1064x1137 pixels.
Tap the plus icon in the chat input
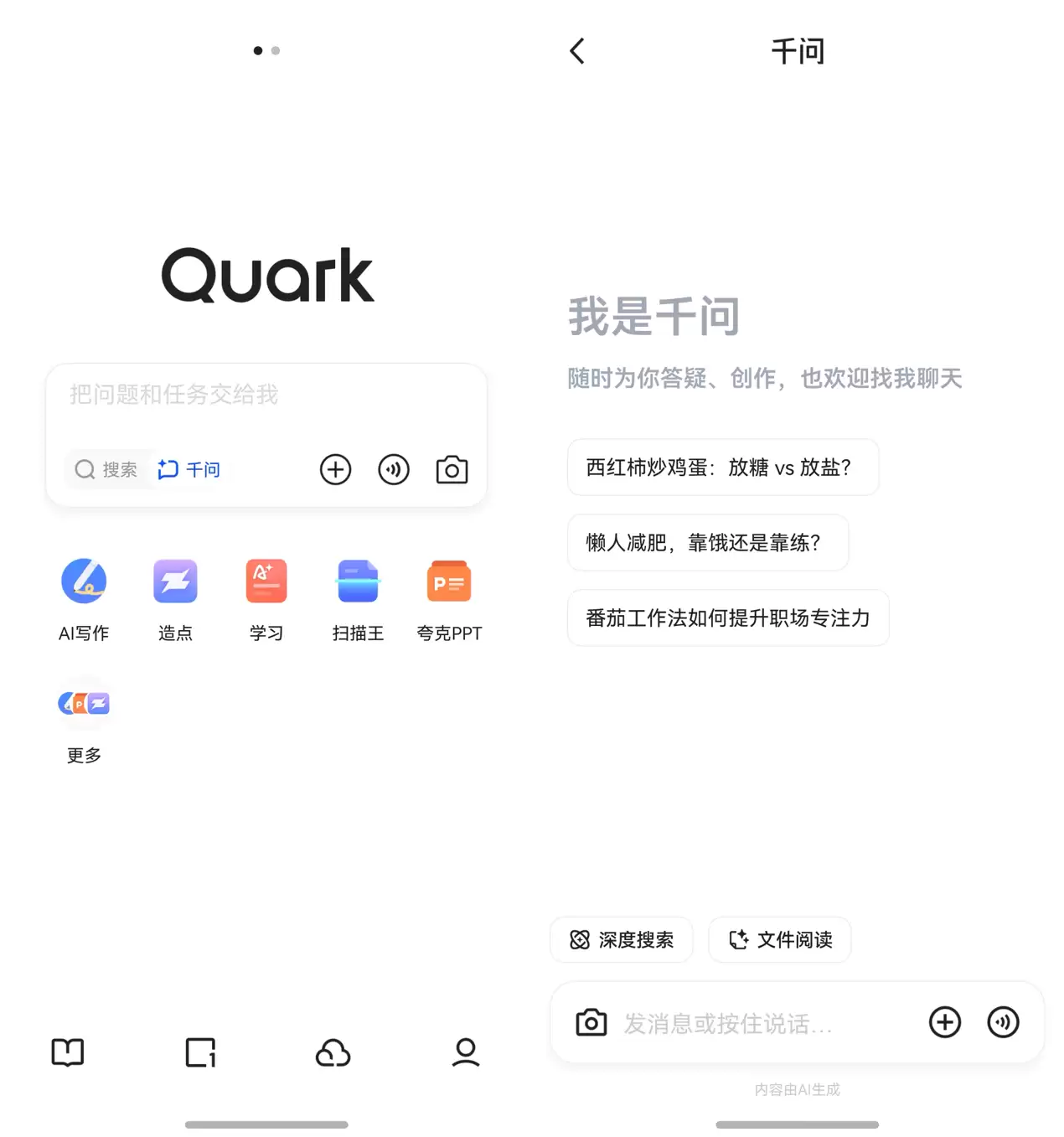click(x=945, y=1023)
